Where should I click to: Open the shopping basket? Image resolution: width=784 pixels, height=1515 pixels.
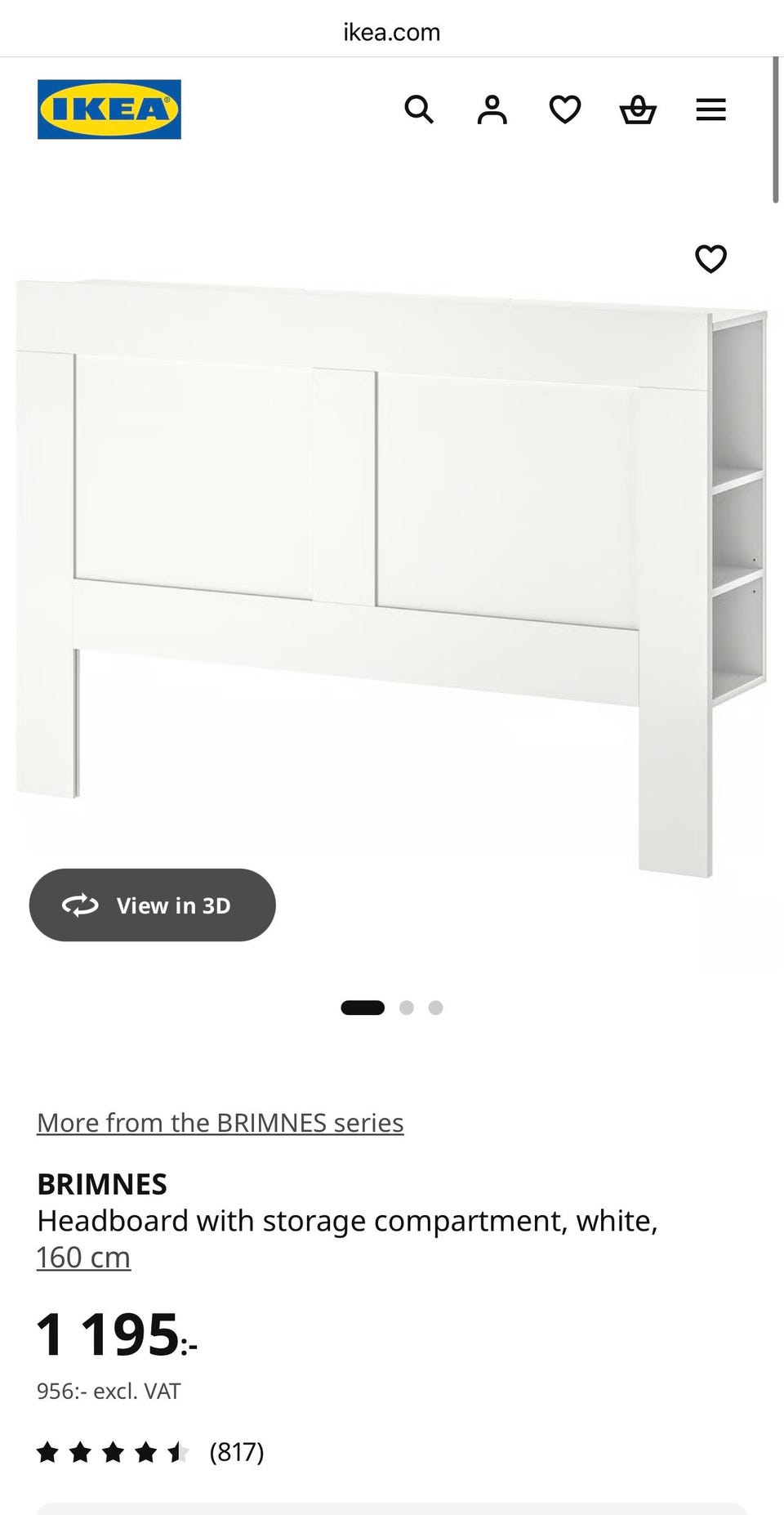(638, 109)
